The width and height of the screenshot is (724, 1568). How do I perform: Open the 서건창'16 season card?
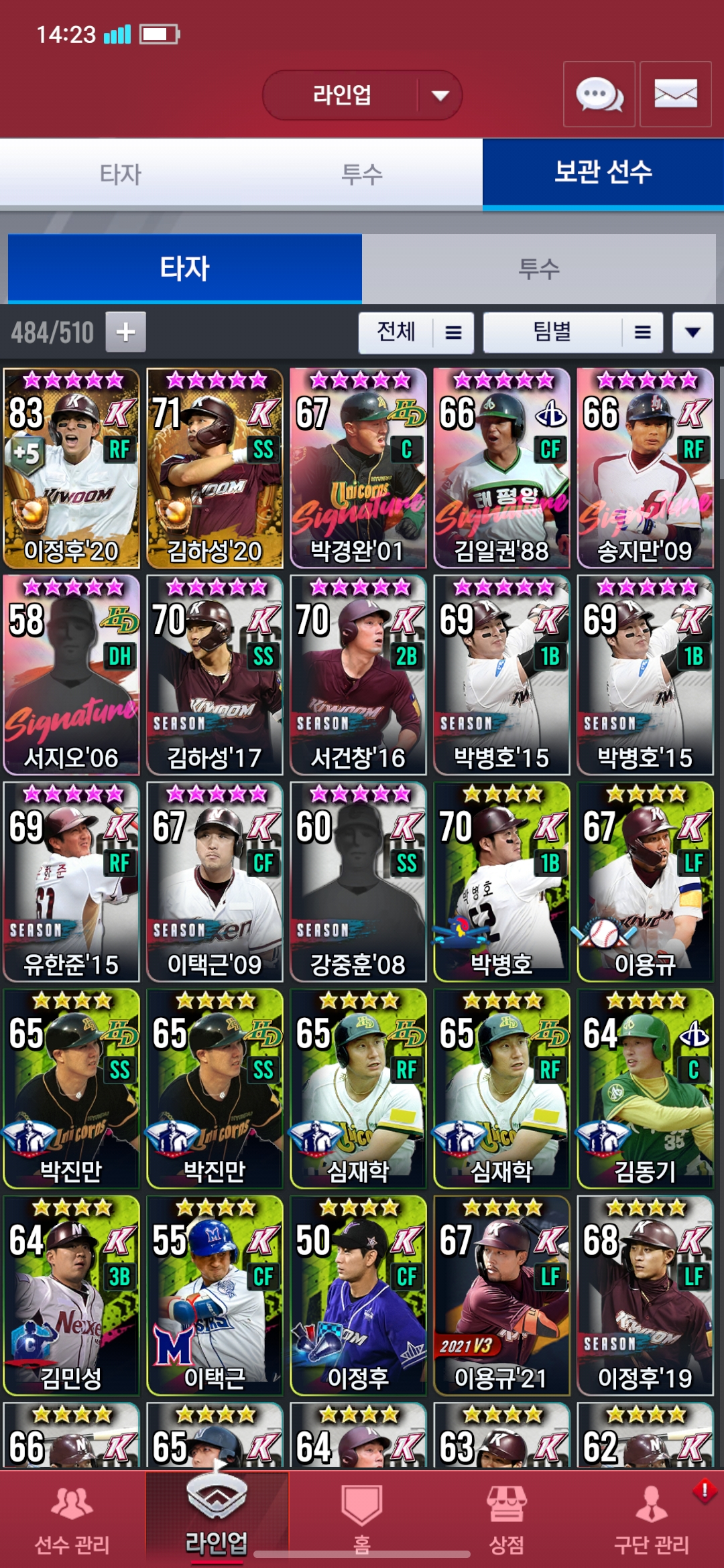tap(359, 675)
